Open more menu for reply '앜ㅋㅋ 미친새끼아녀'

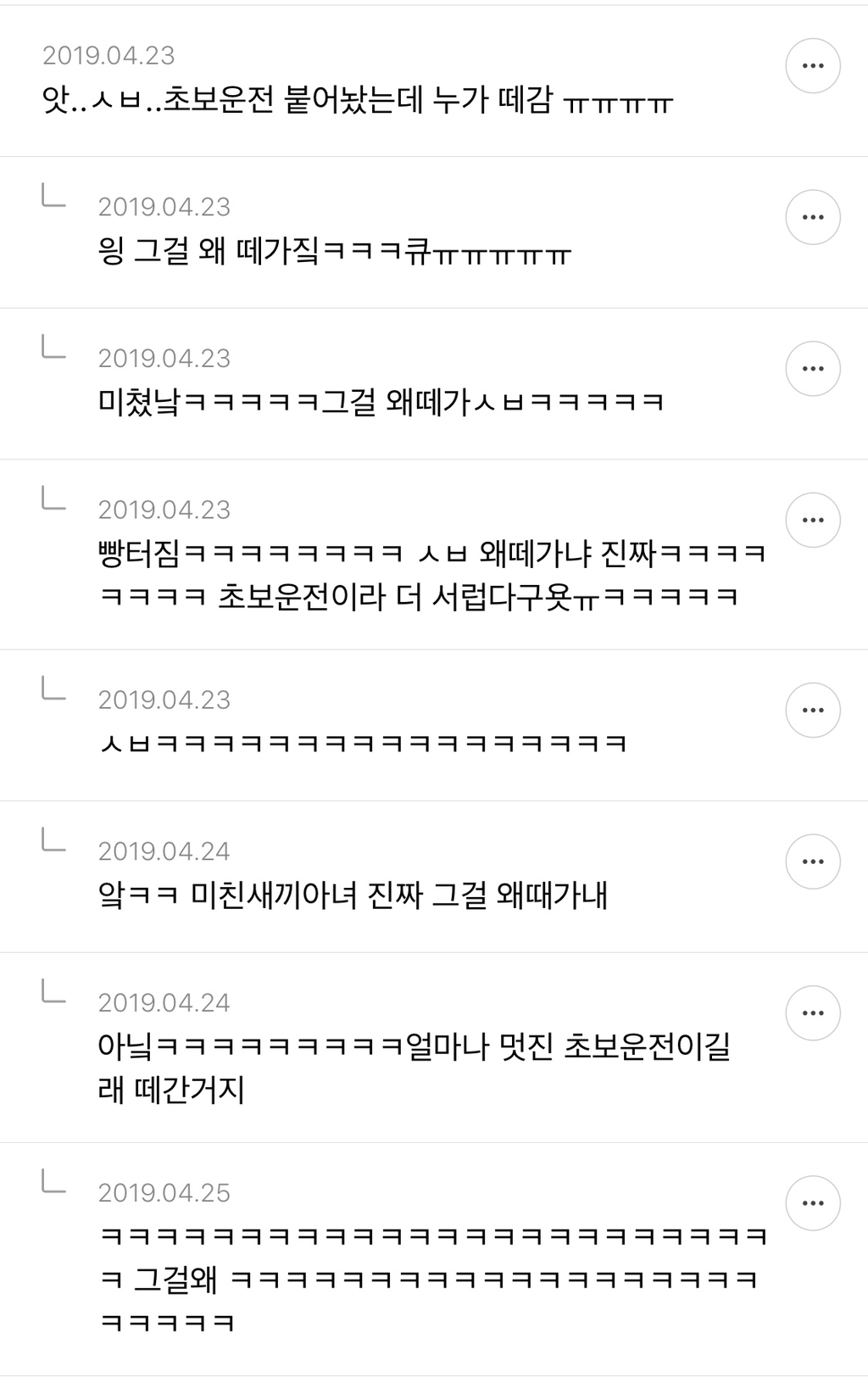coord(812,861)
